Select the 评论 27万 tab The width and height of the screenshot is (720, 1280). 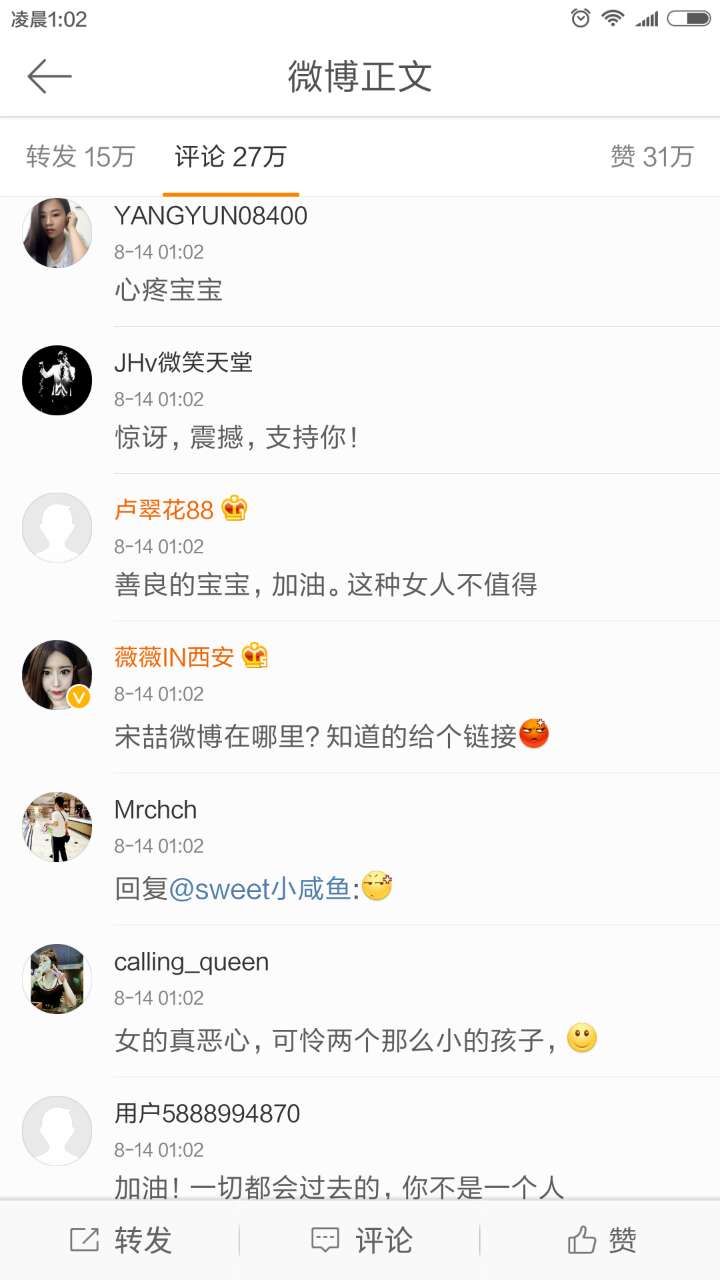pyautogui.click(x=230, y=157)
